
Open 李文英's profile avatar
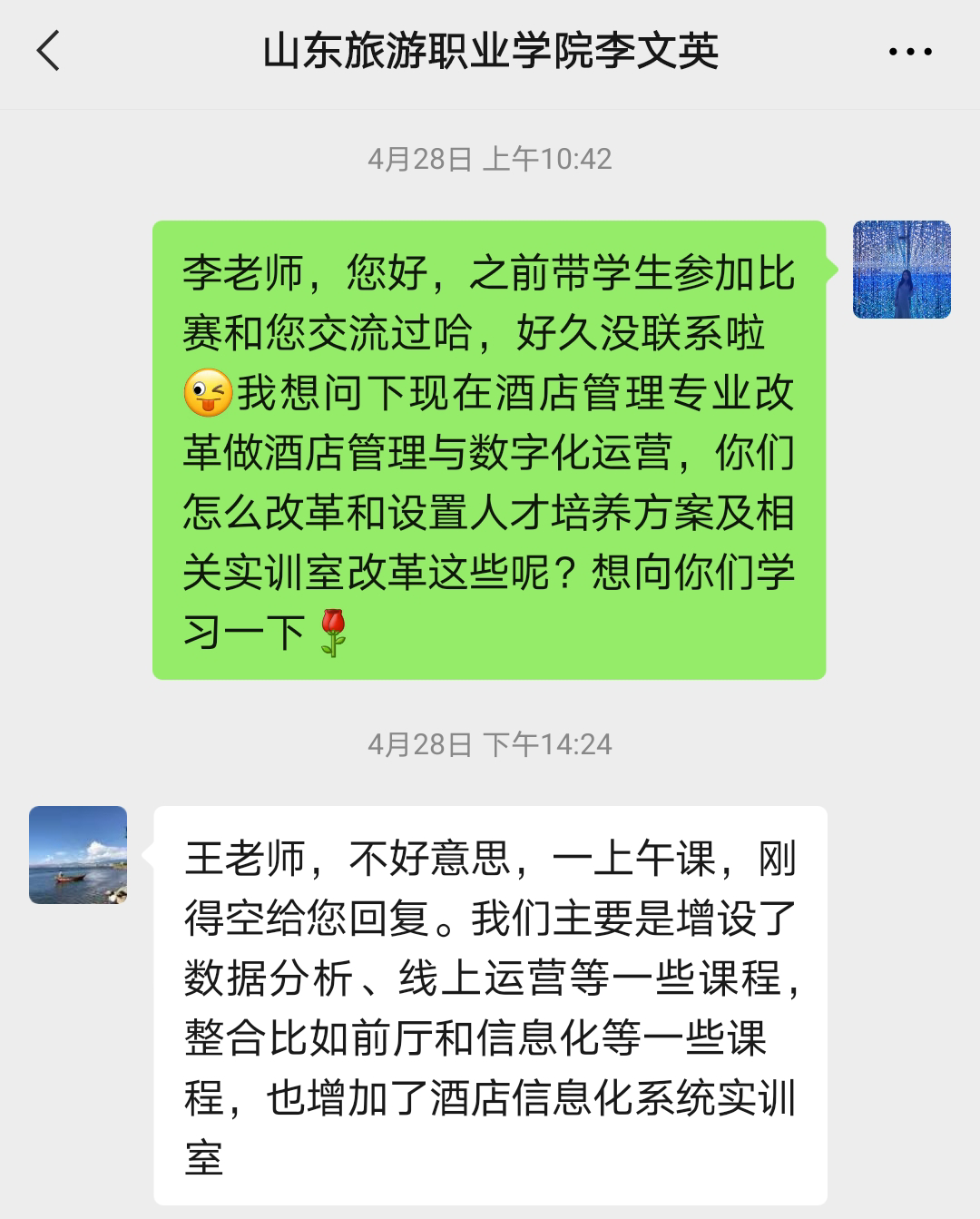pos(78,855)
